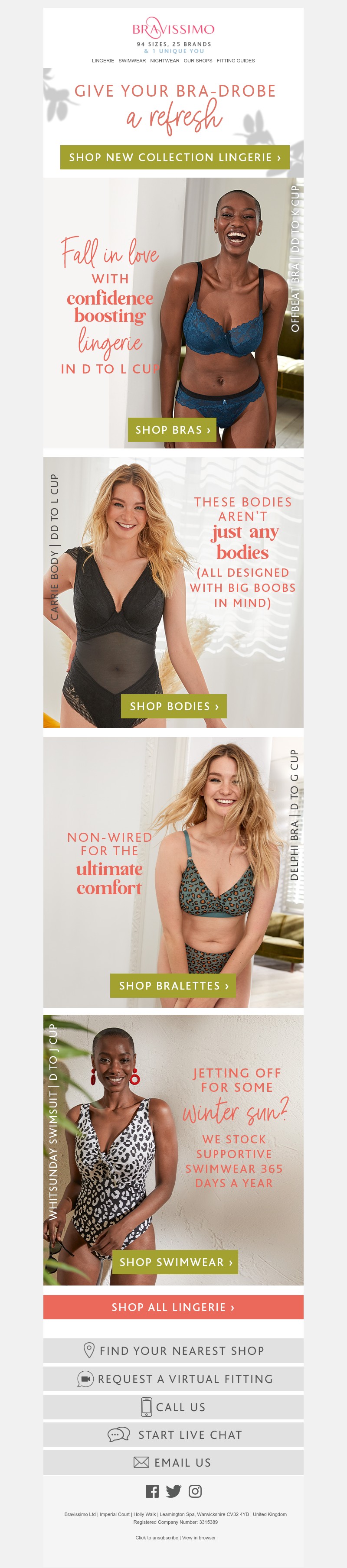The height and width of the screenshot is (1568, 347).
Task: Open the Fitting Guides link
Action: tap(236, 61)
